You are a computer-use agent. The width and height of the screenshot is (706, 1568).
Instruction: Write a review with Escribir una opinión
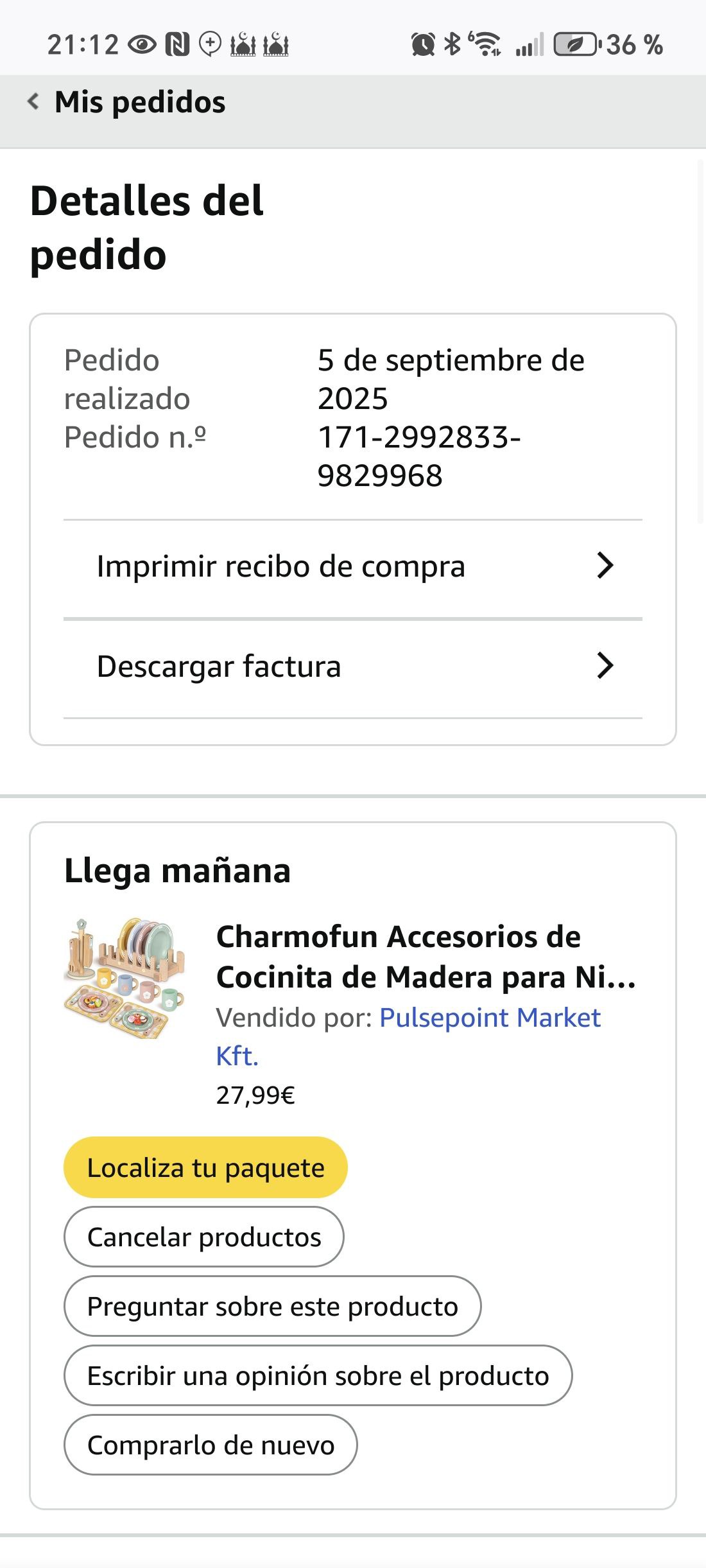[x=318, y=1376]
